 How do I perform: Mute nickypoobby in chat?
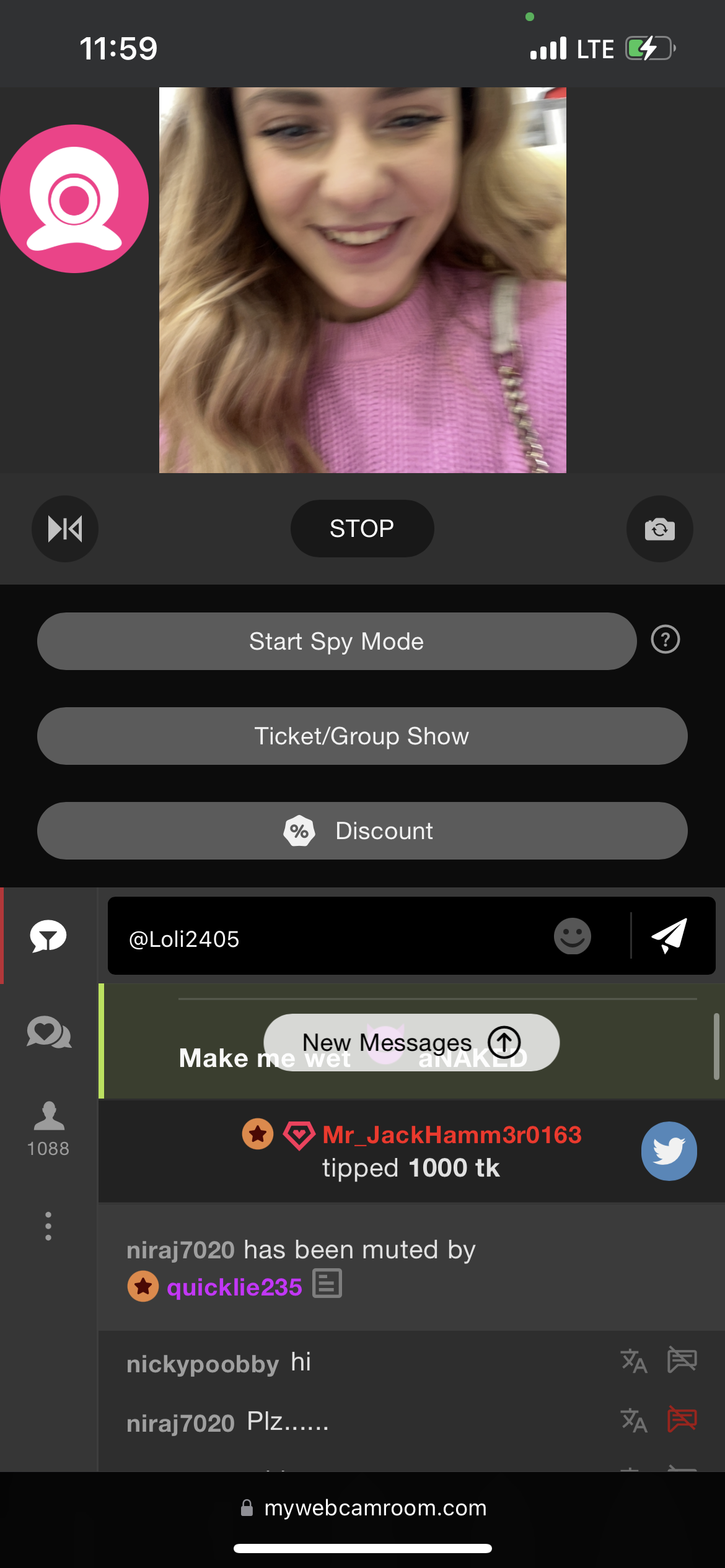pos(682,1361)
